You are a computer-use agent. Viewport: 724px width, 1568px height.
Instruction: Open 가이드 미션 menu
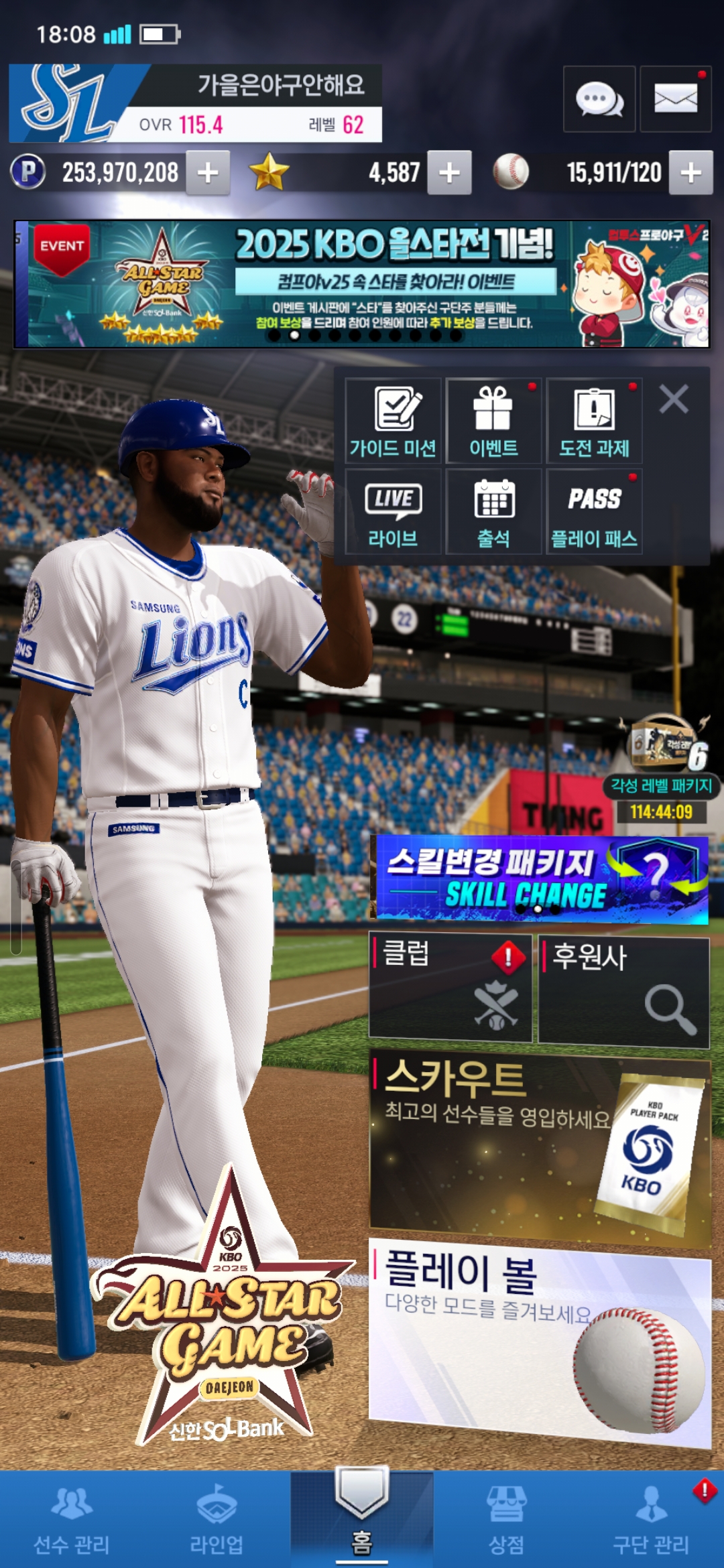pos(394,421)
